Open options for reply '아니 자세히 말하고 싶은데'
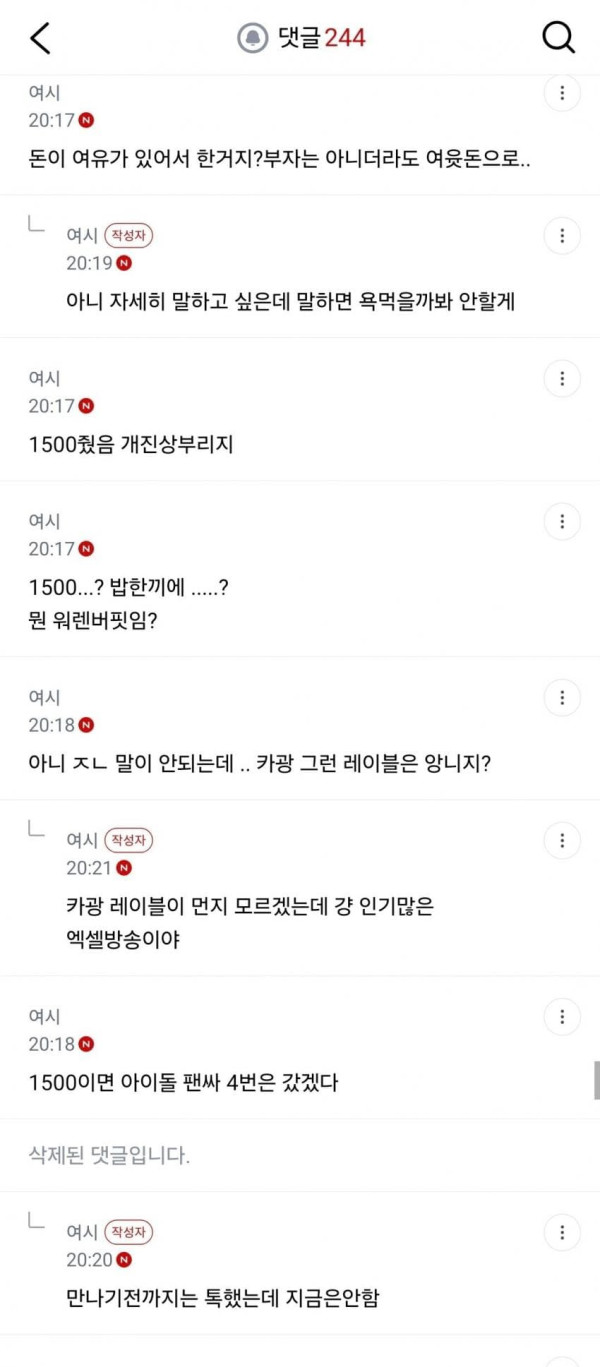Screen dimensions: 600x1367 (562, 236)
